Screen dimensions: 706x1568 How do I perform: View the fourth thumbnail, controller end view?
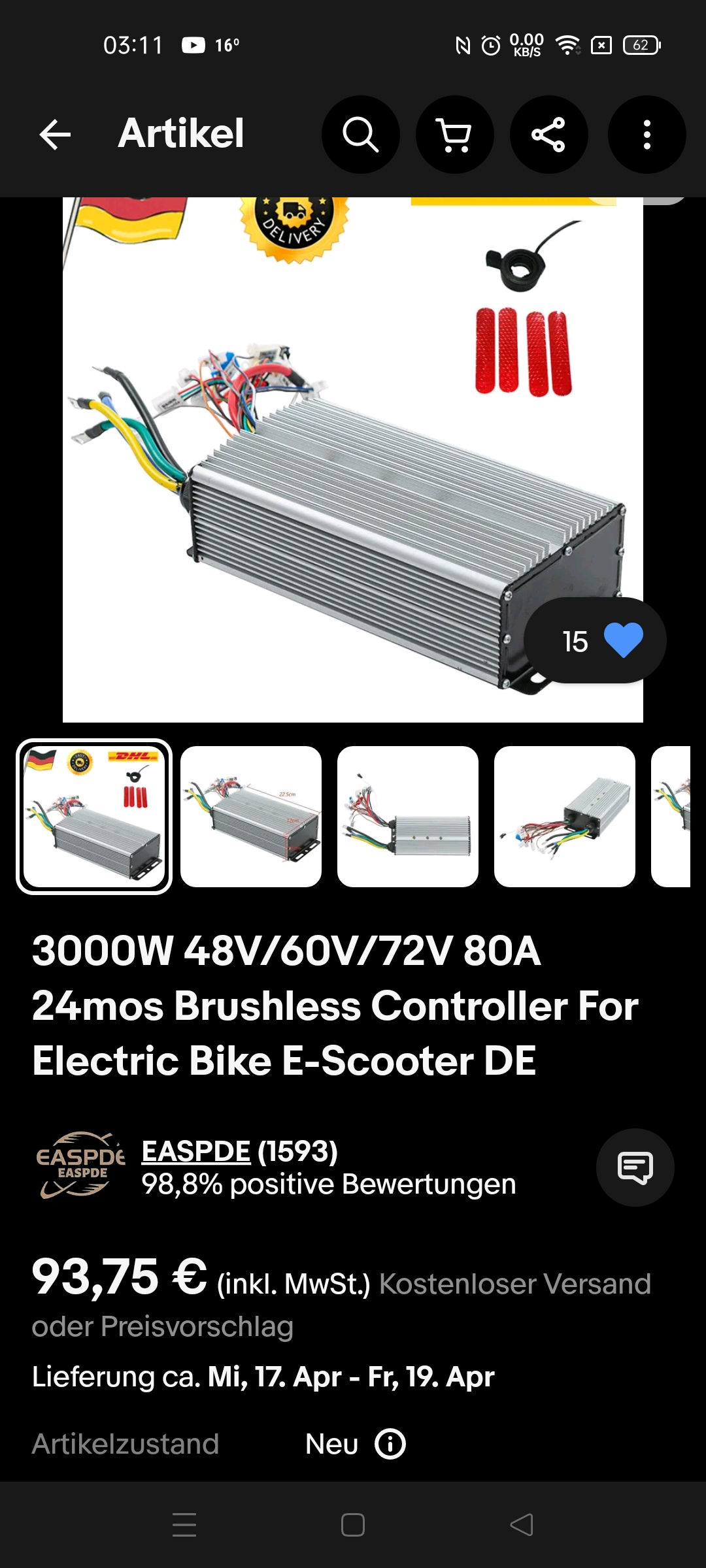click(565, 817)
